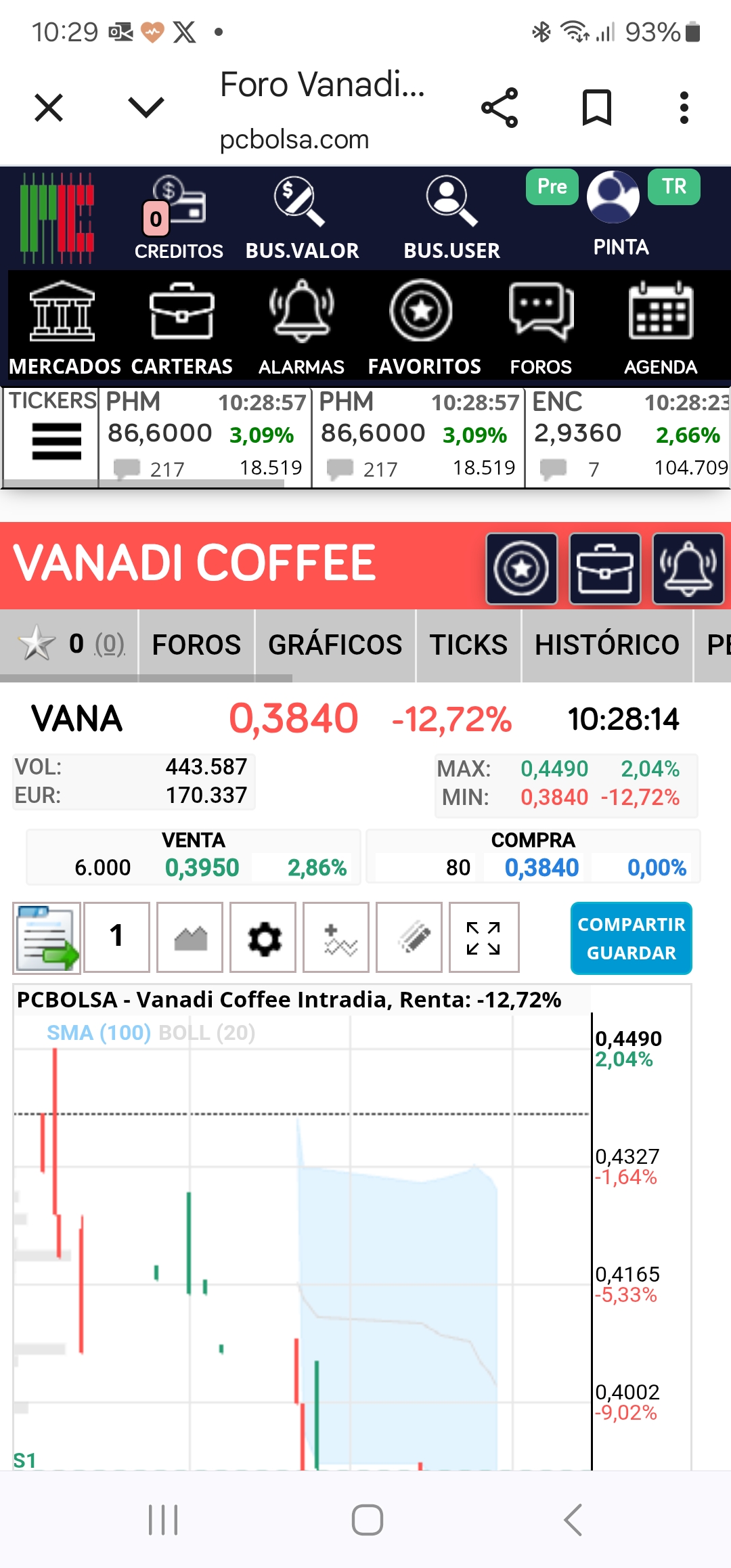Open the TICKERS hamburger menu

[x=56, y=441]
